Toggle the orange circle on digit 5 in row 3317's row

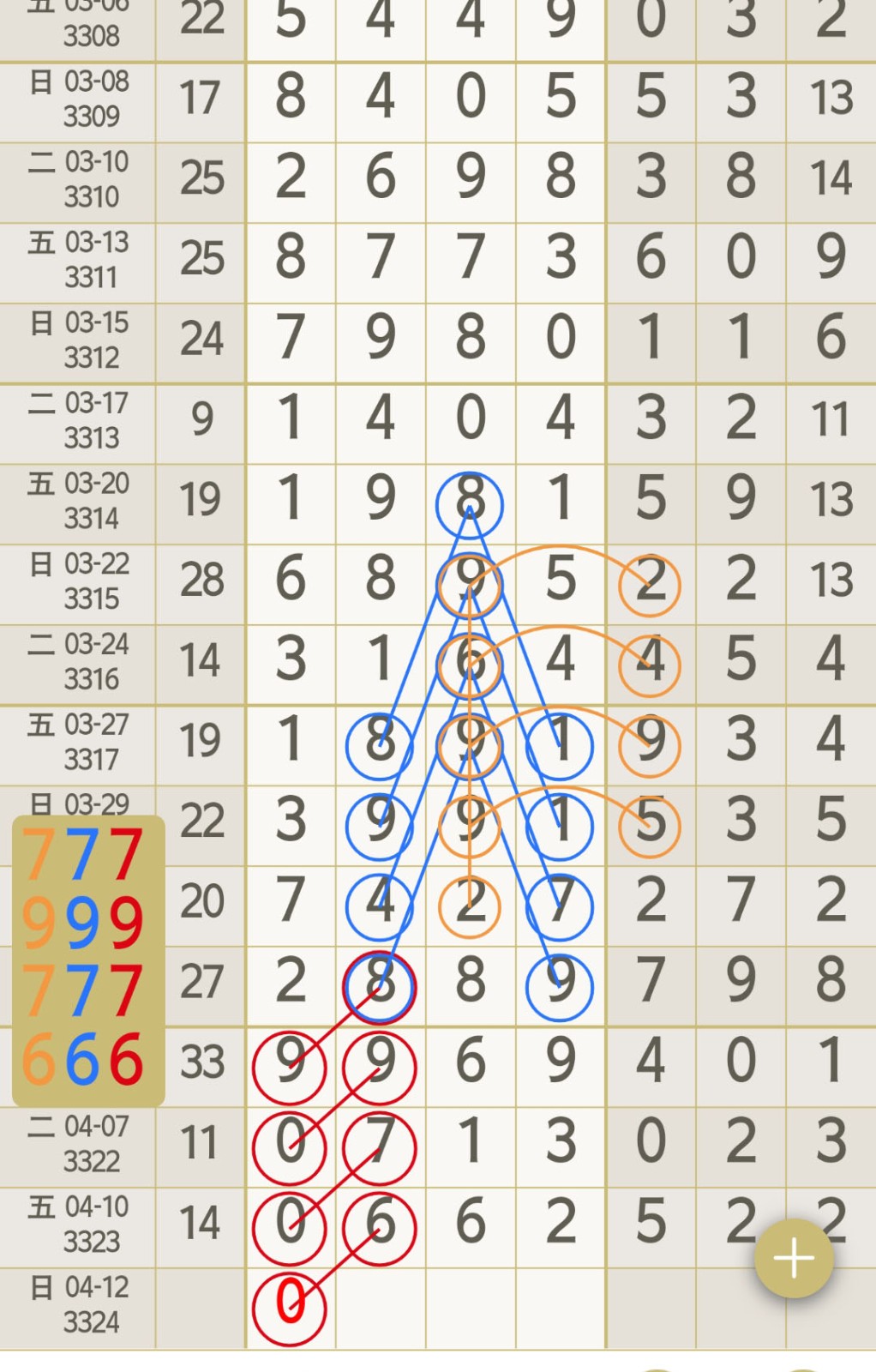pos(649,825)
